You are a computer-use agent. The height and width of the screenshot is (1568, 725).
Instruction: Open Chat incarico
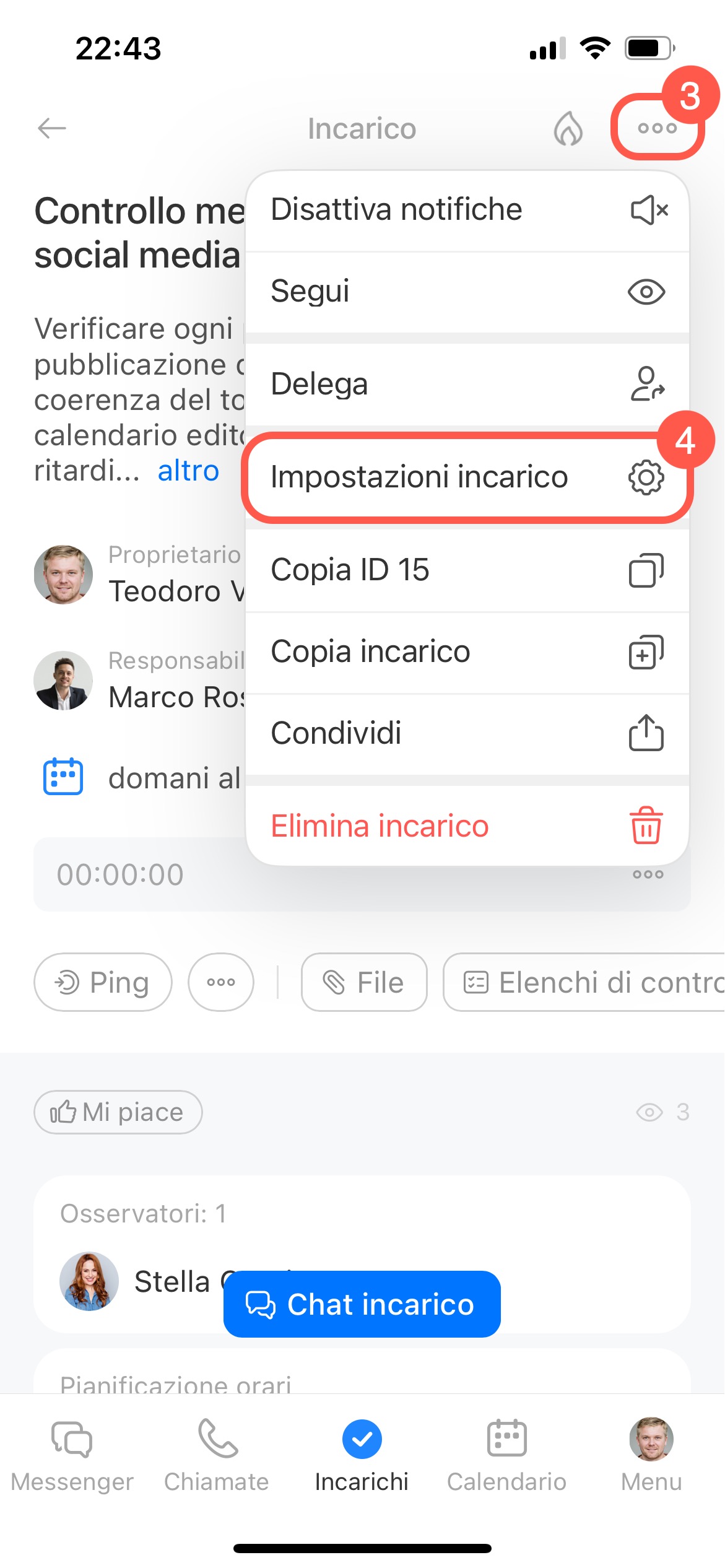tap(362, 1304)
